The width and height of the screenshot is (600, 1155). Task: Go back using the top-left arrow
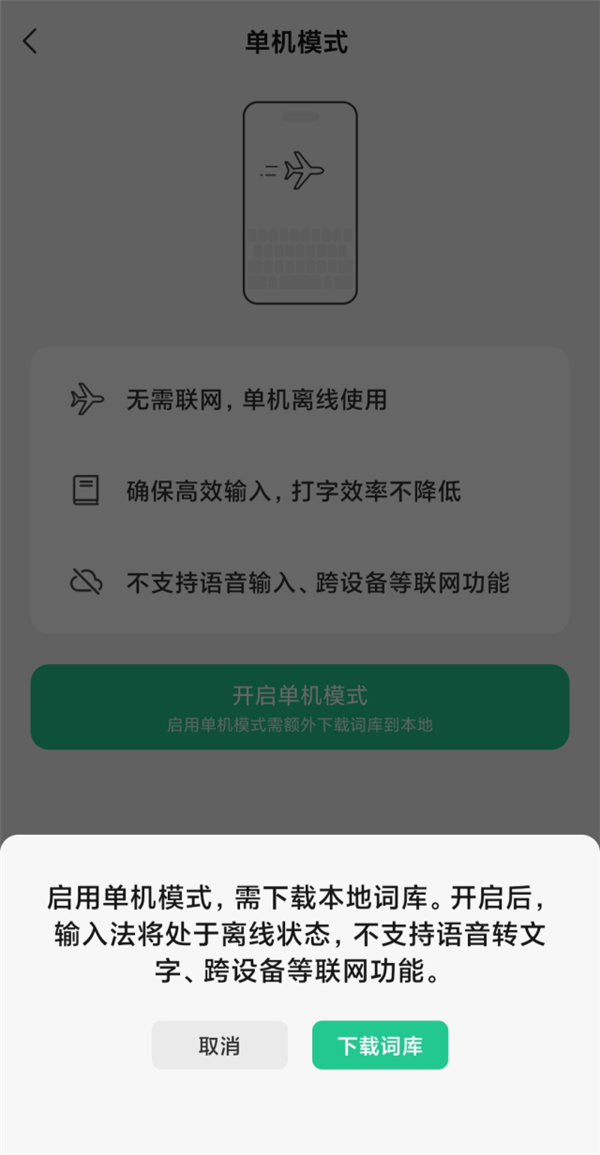pyautogui.click(x=30, y=42)
